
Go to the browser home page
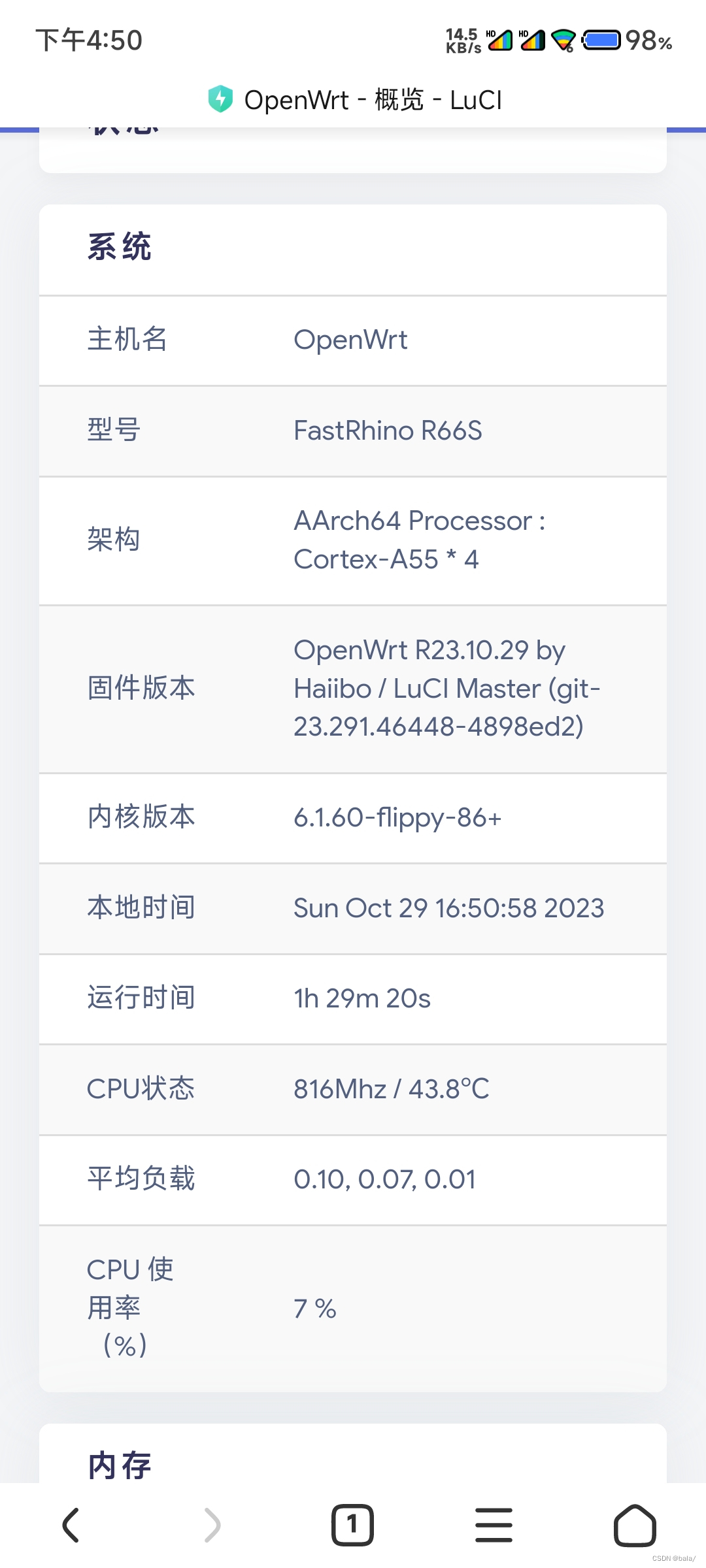634,1525
